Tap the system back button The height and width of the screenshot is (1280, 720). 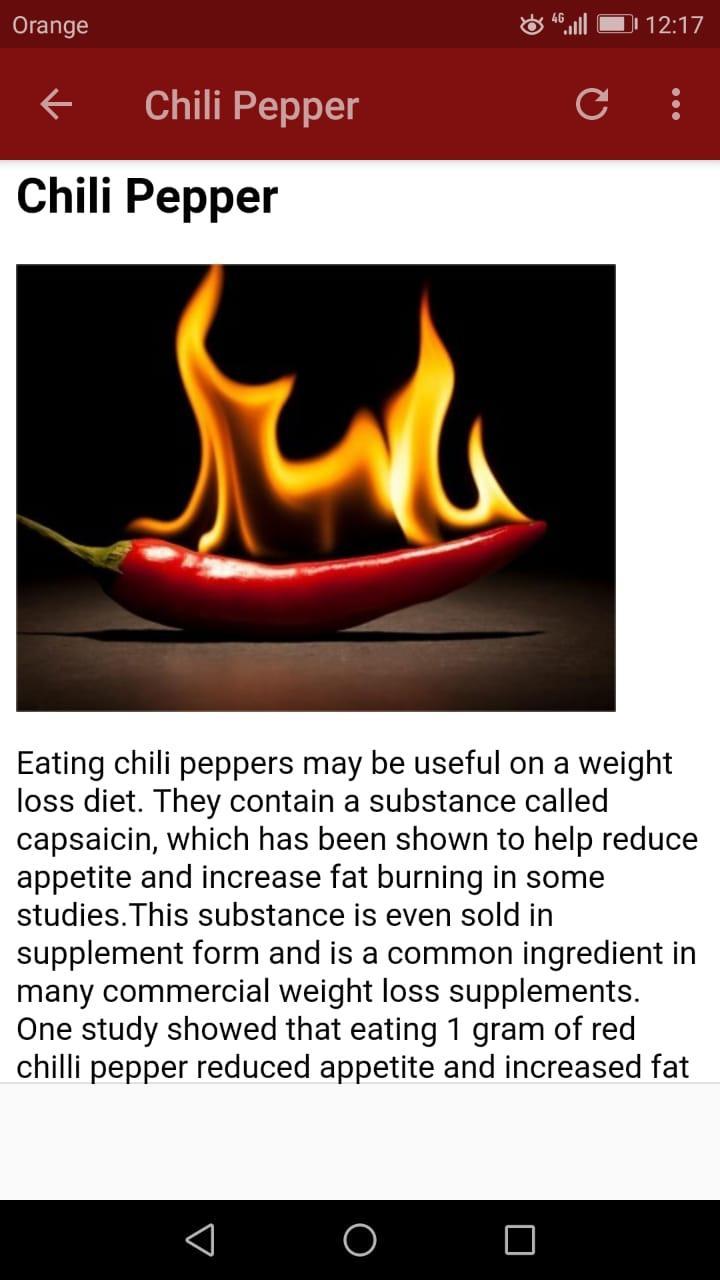coord(200,1240)
